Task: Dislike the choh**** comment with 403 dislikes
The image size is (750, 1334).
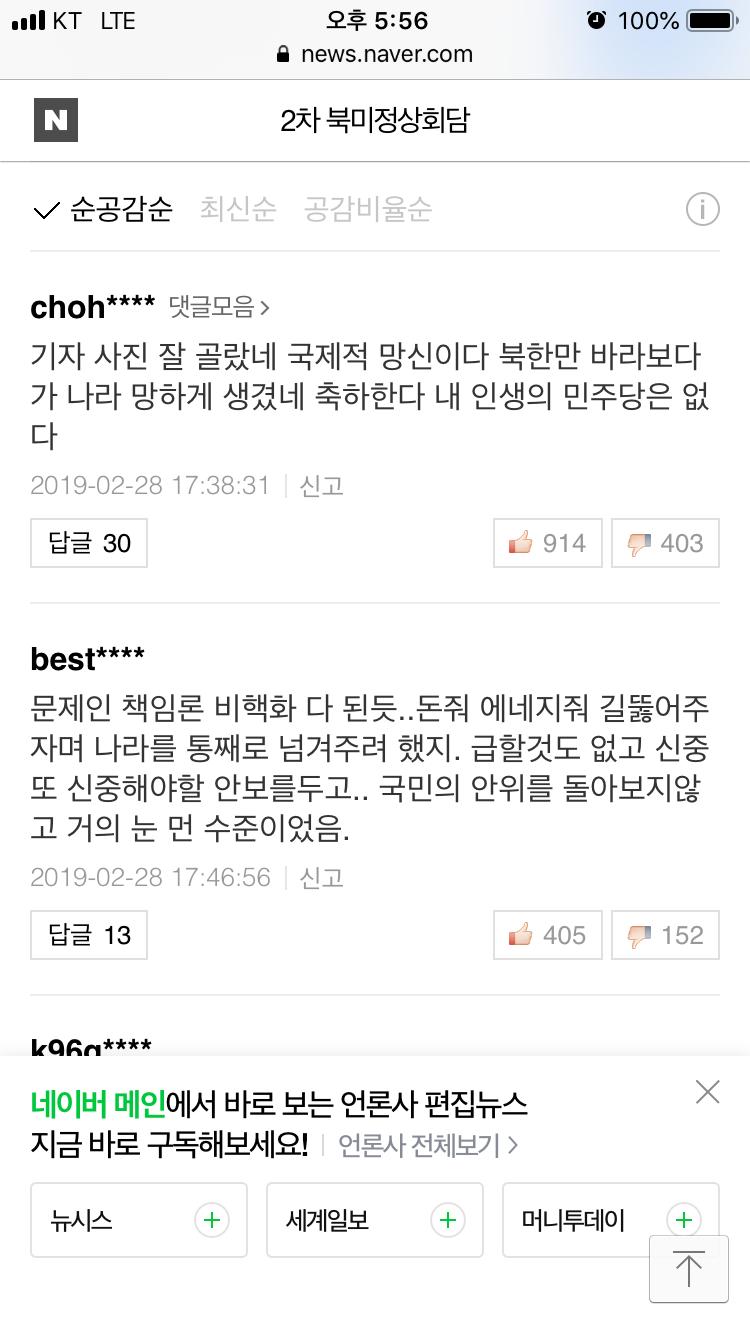Action: click(x=665, y=543)
